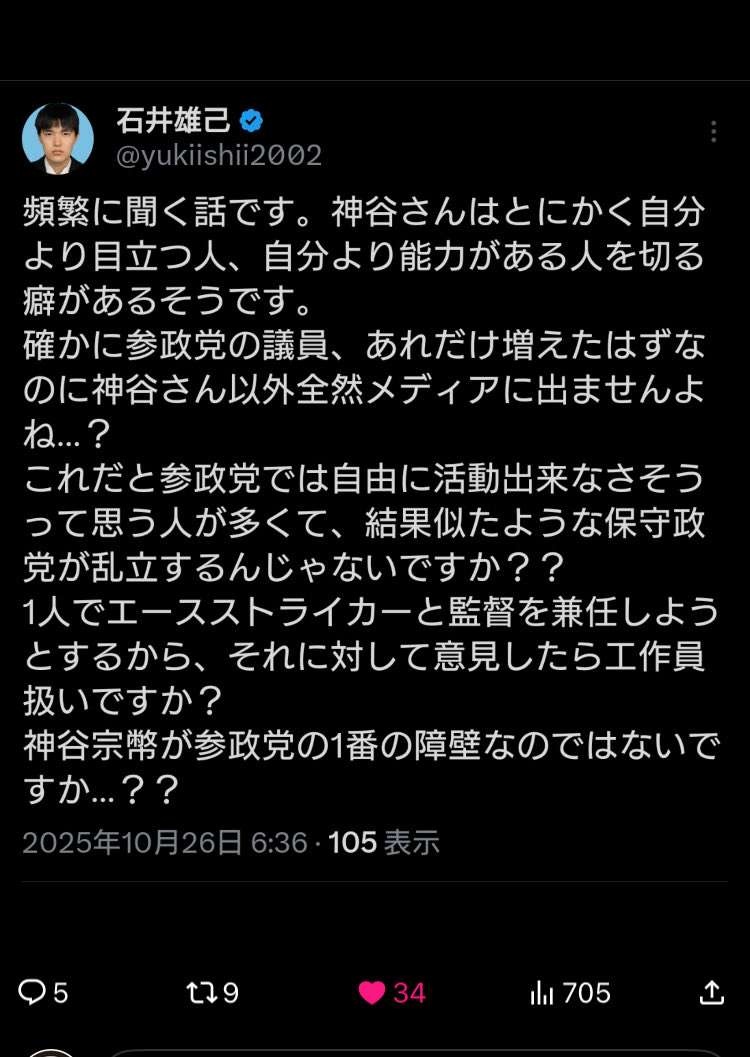This screenshot has width=750, height=1057.
Task: Reply to the post via comment icon
Action: (33, 992)
